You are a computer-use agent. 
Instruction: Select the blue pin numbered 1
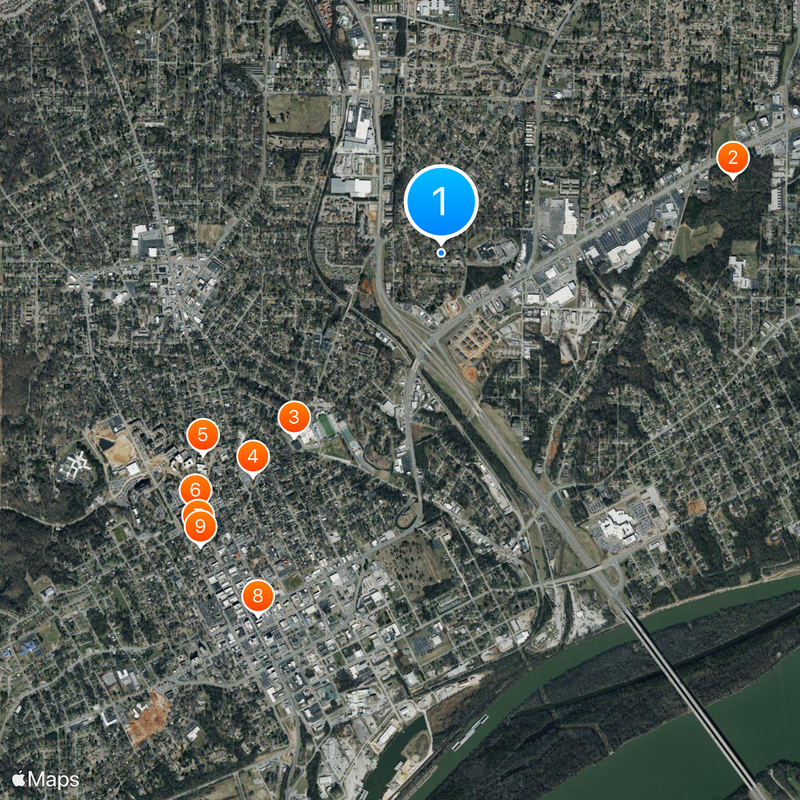click(x=441, y=202)
